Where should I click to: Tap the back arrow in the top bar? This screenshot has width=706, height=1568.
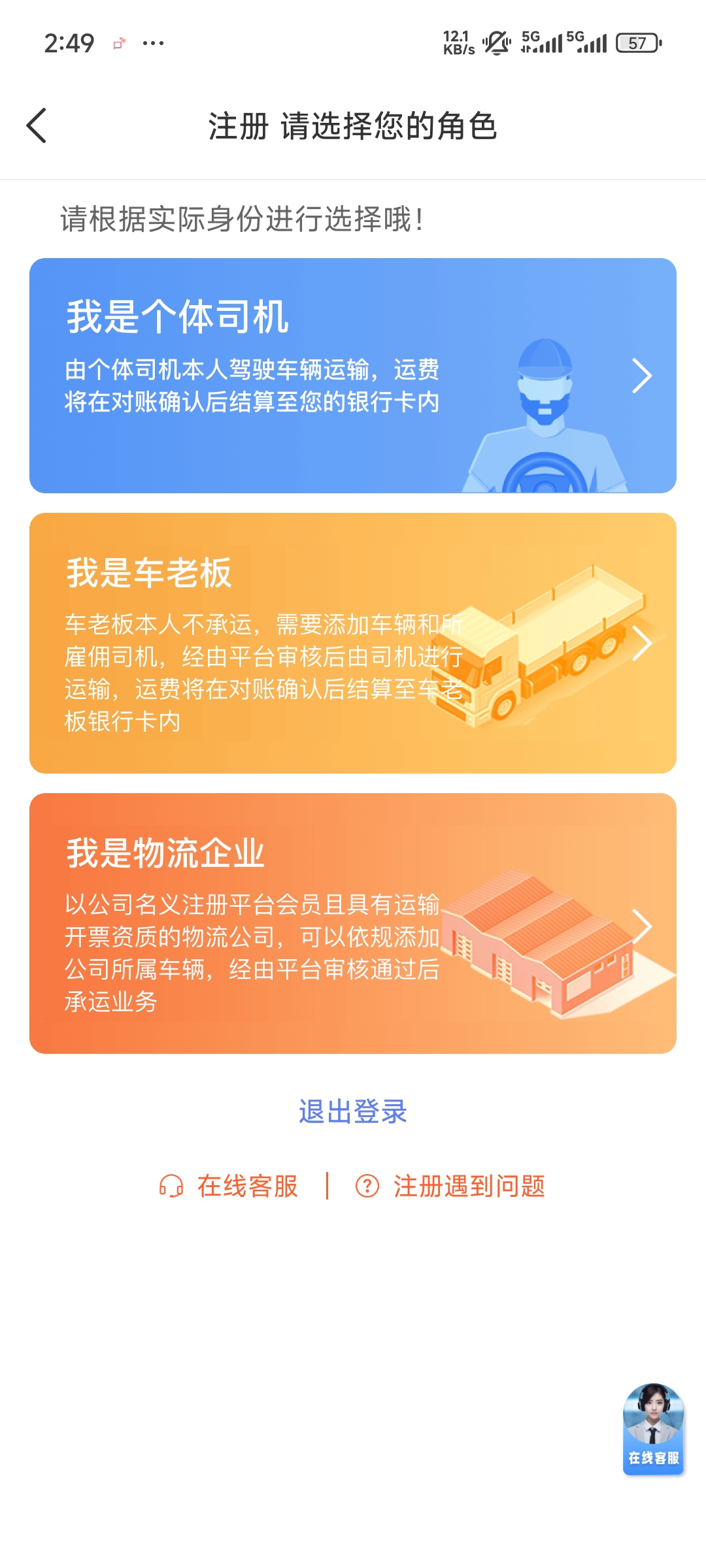[x=37, y=126]
